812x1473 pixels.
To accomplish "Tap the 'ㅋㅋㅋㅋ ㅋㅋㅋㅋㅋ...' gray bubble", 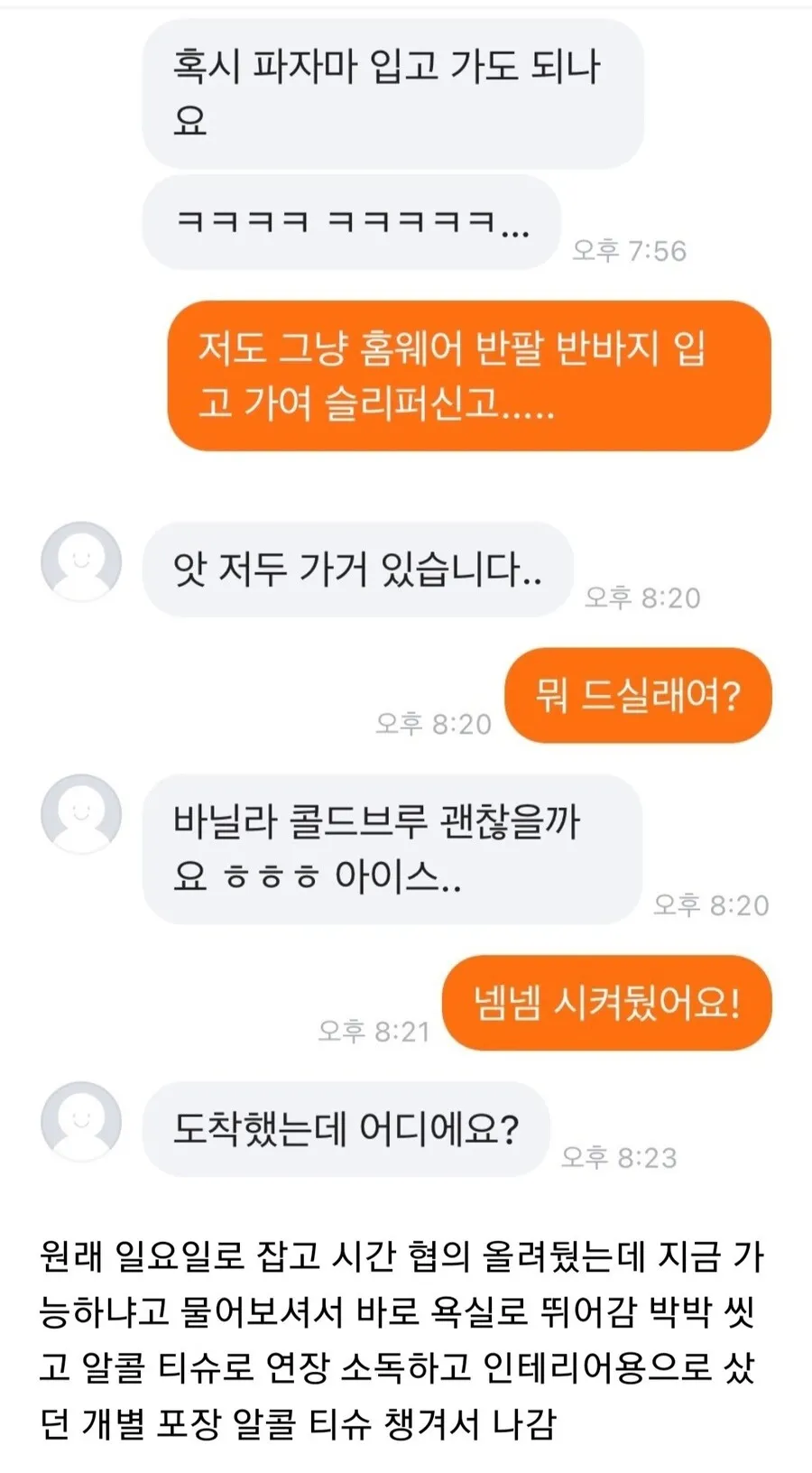I will pyautogui.click(x=347, y=223).
